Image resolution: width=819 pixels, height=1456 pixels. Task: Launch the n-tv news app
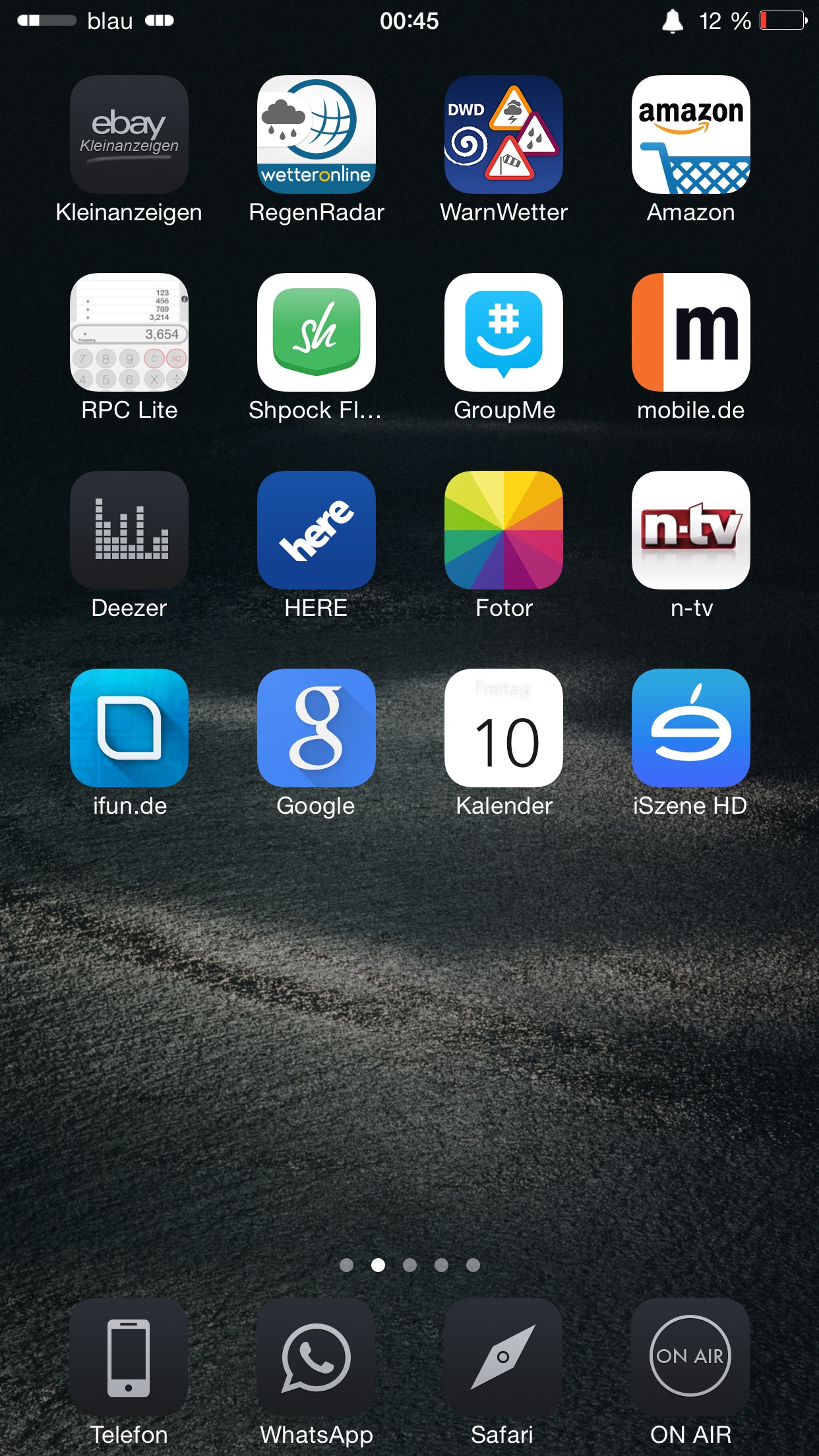691,530
